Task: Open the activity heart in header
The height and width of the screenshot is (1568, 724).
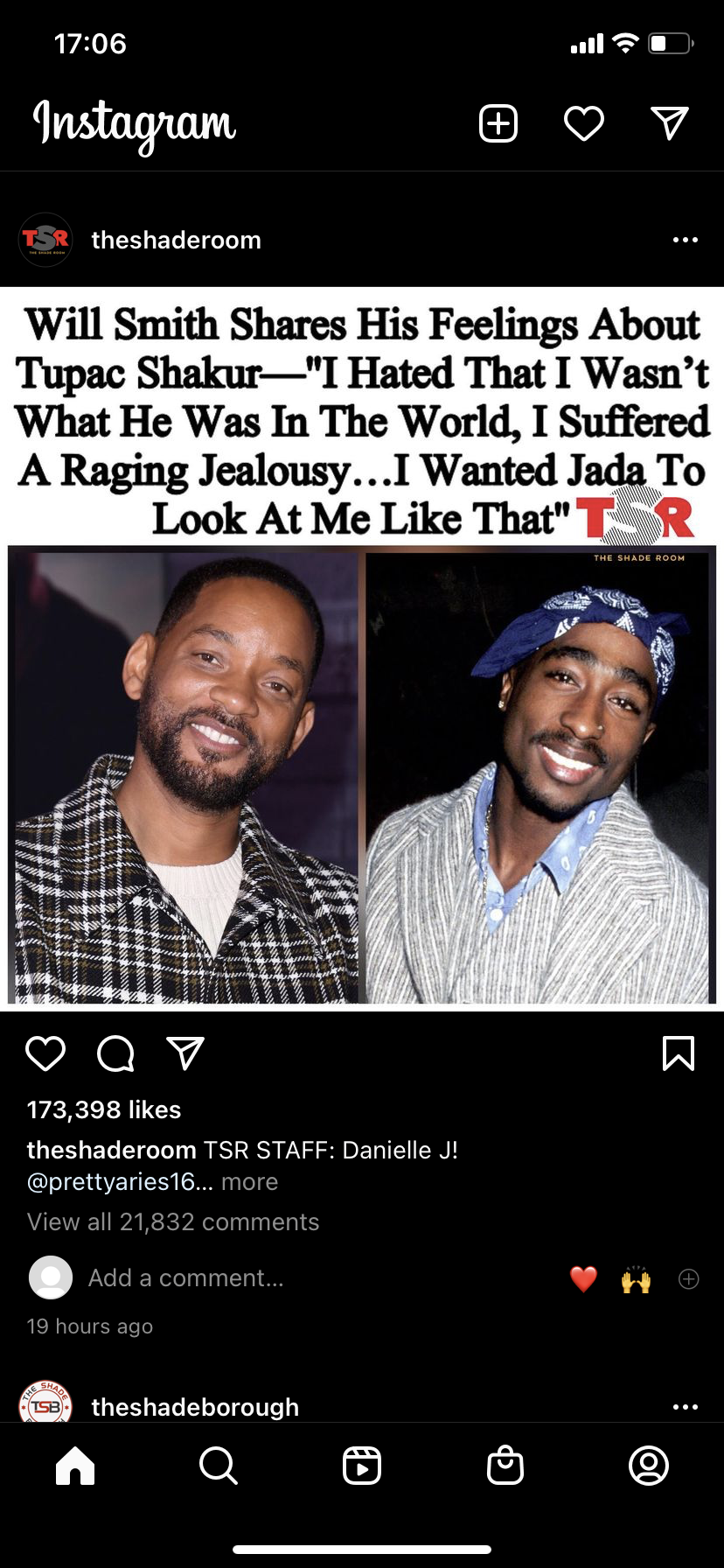Action: (584, 123)
